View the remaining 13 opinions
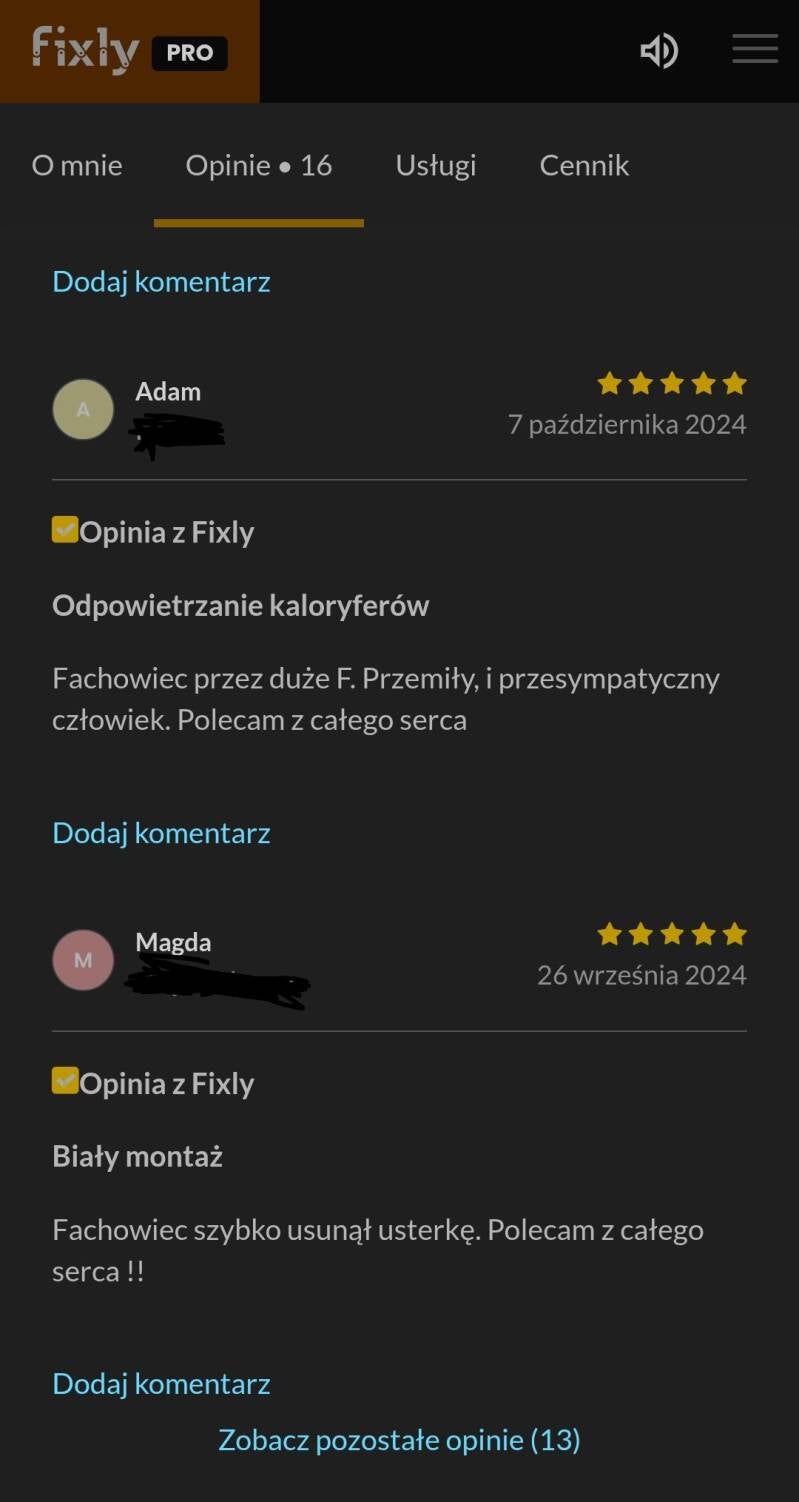The width and height of the screenshot is (799, 1502). pos(399,1439)
